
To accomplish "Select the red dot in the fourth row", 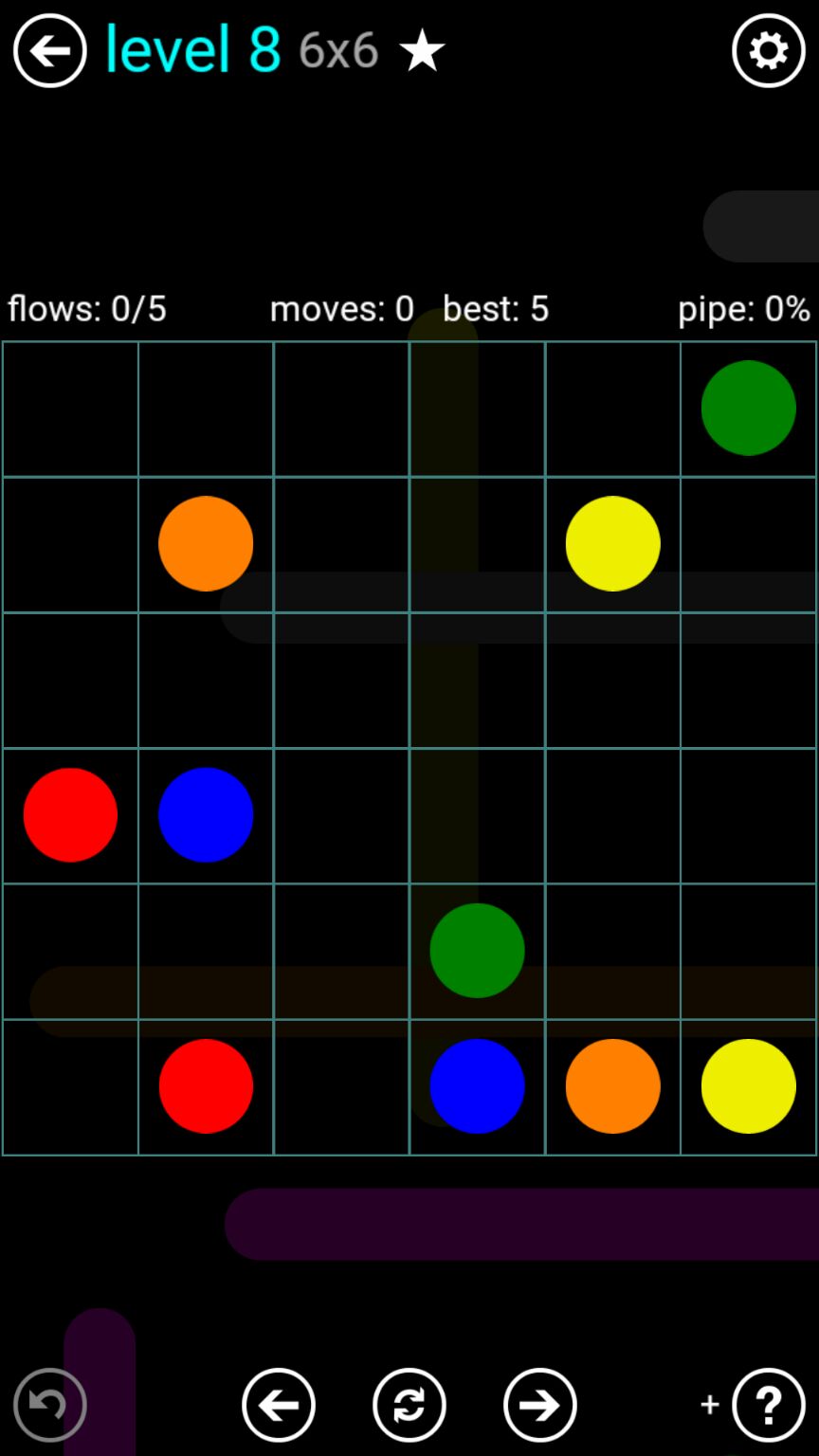I will click(x=70, y=815).
